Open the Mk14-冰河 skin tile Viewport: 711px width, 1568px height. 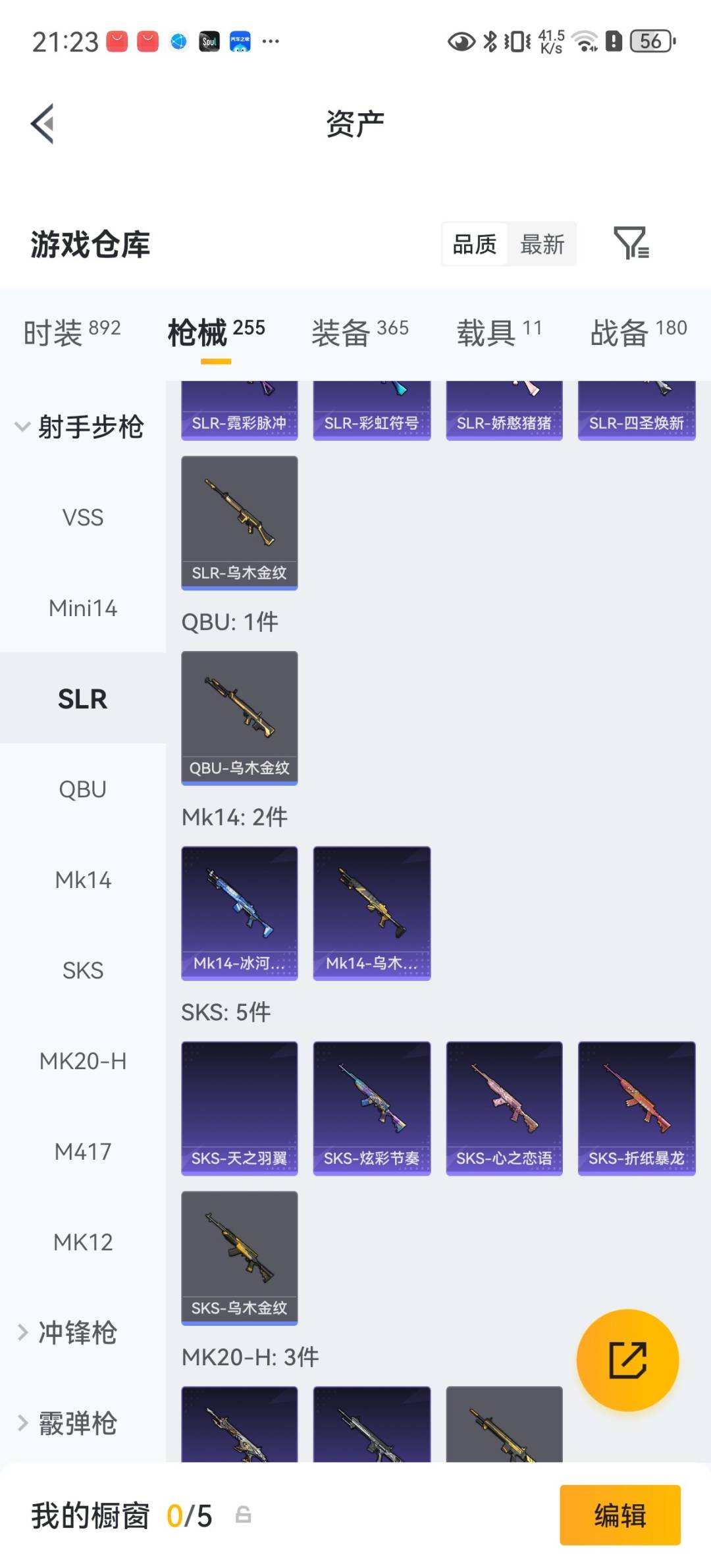coord(240,913)
